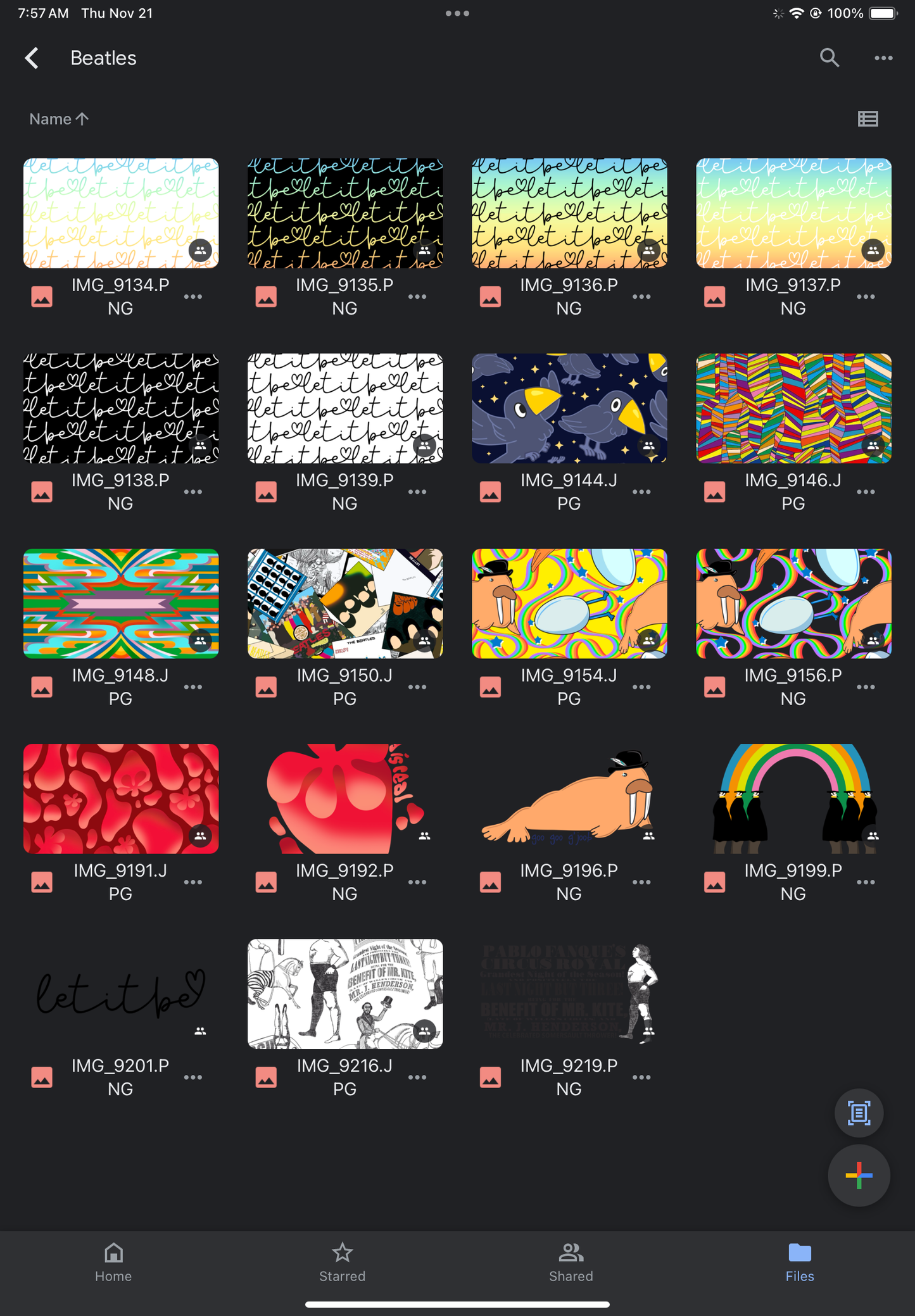Open IMG_9196.PNG walrus image

[x=569, y=798]
